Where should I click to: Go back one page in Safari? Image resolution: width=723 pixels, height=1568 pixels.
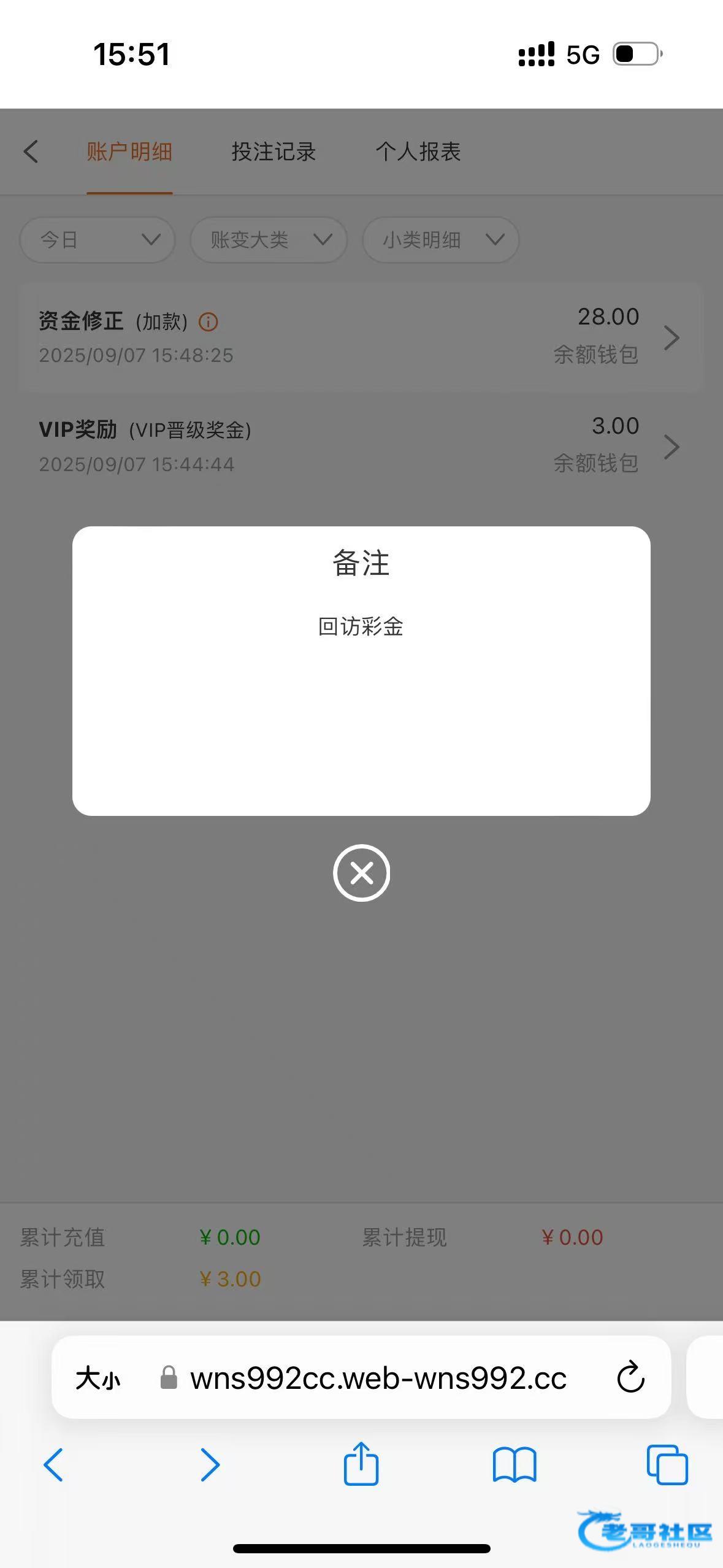(53, 1464)
